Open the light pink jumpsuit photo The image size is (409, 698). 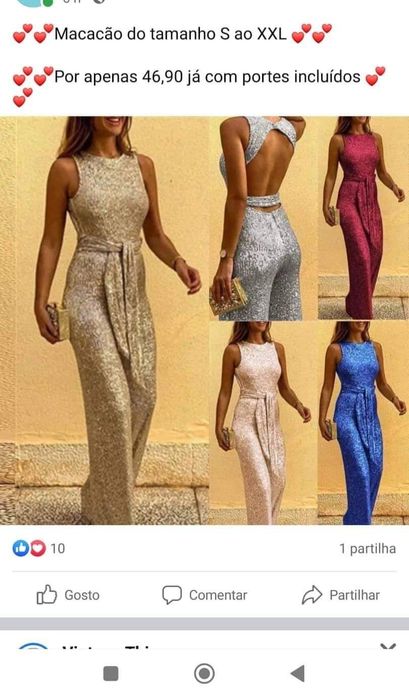point(263,423)
